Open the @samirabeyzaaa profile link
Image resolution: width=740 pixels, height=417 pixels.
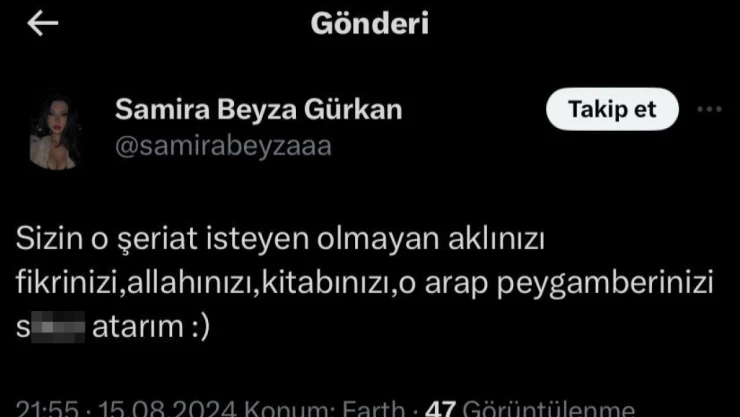click(223, 146)
